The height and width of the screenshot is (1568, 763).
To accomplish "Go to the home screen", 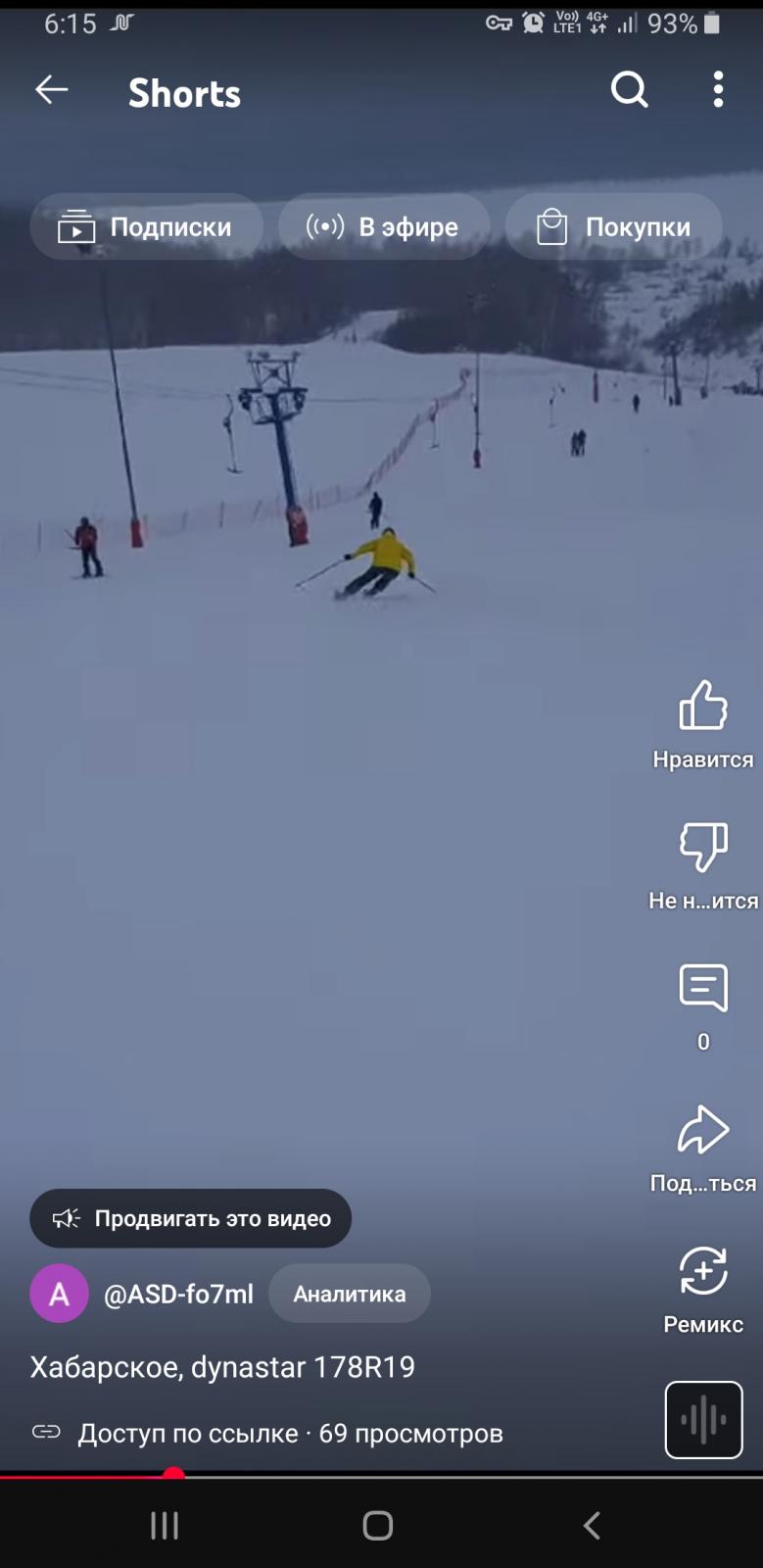I will [378, 1525].
